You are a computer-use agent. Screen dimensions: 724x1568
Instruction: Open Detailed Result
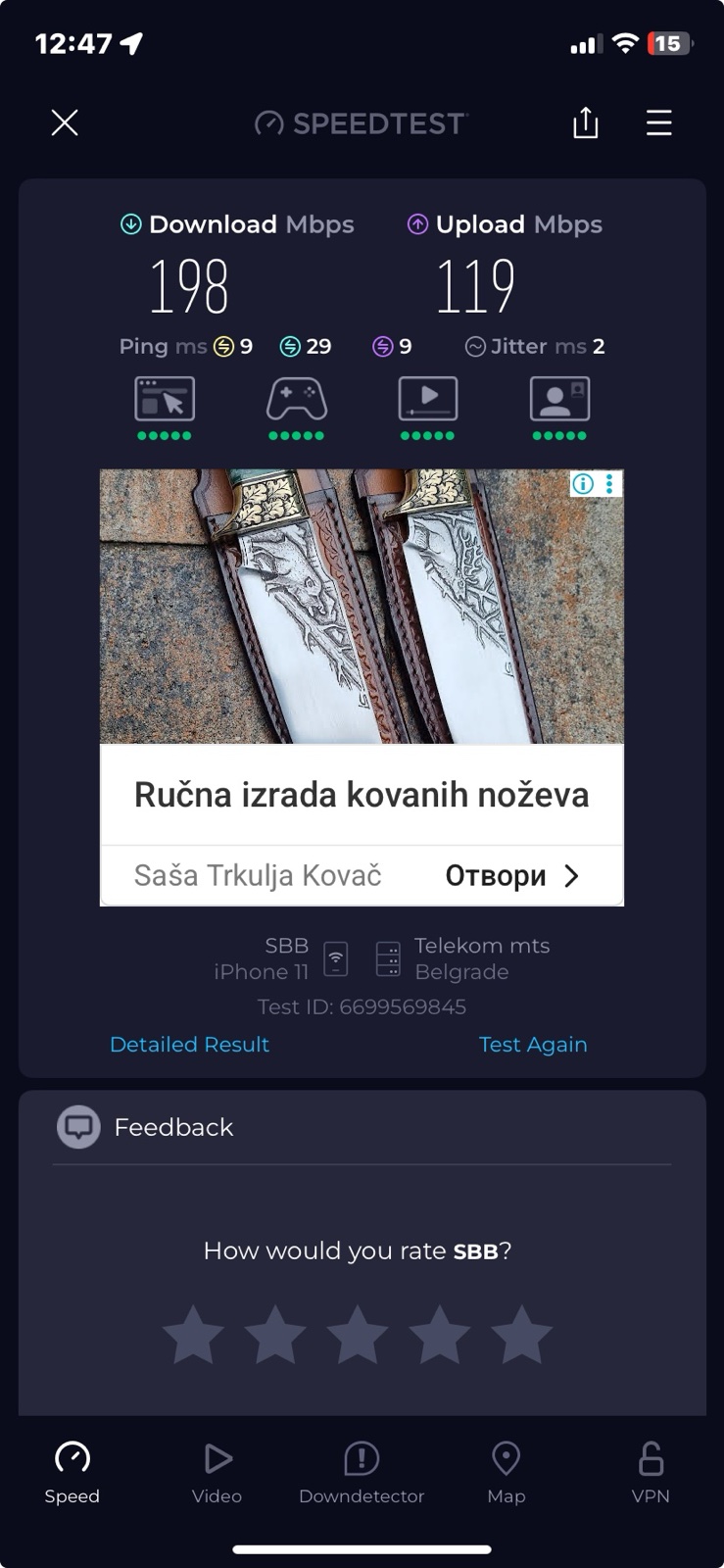click(x=189, y=1045)
